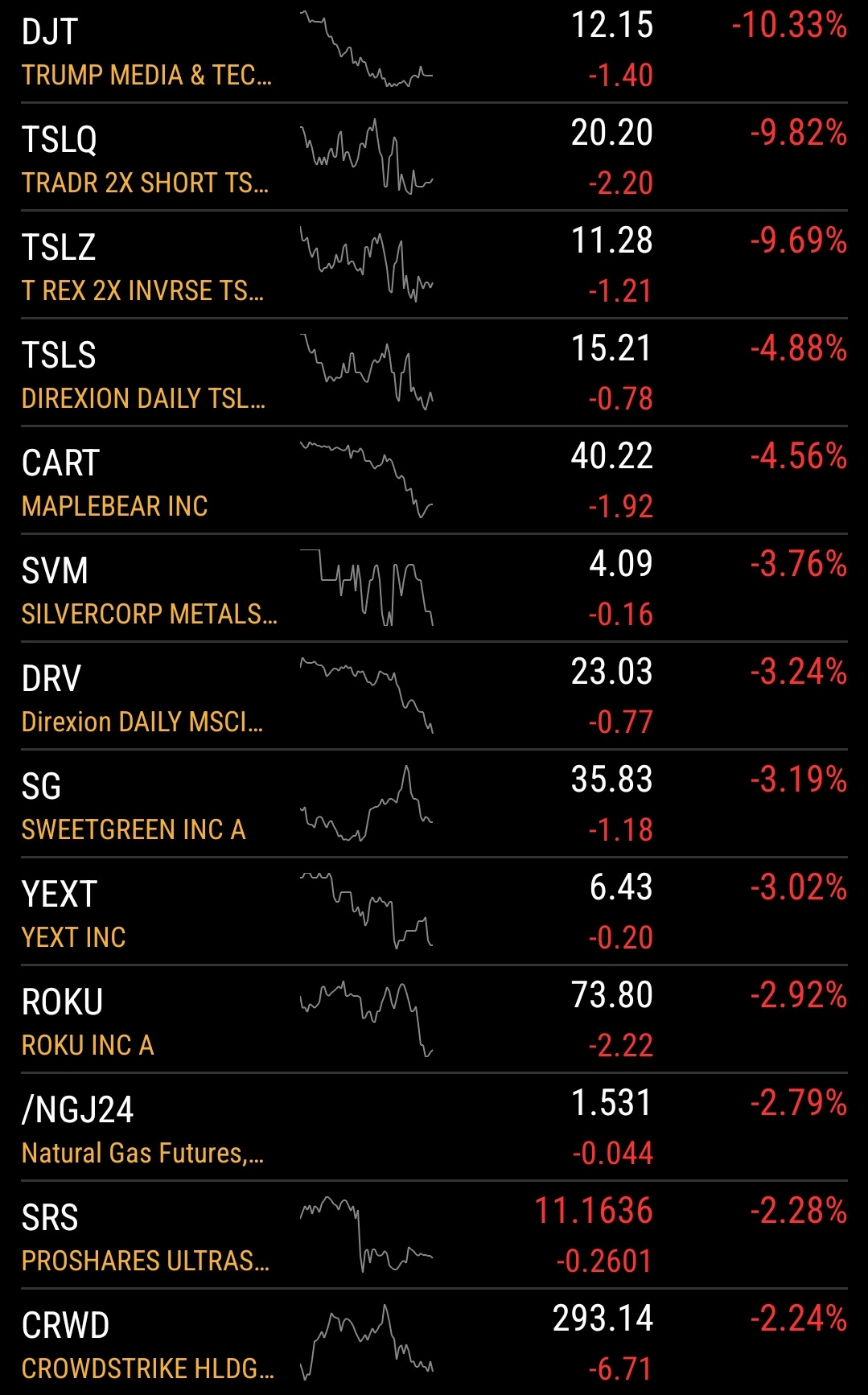The image size is (868, 1395).
Task: View the TSLS Direxion Daily row
Action: click(434, 372)
